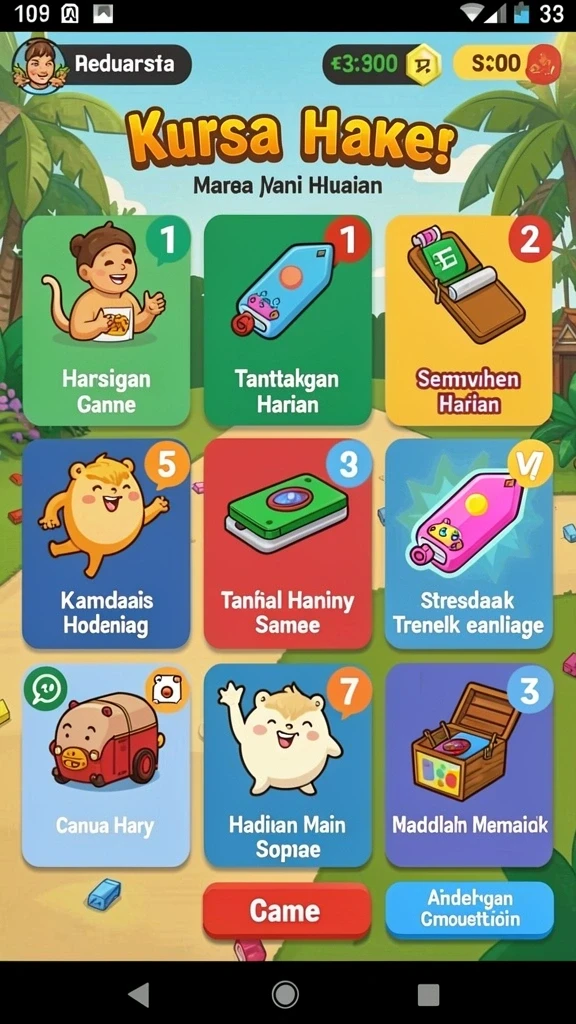Image resolution: width=576 pixels, height=1024 pixels.
Task: Open the S:00 currency pill
Action: pos(507,63)
